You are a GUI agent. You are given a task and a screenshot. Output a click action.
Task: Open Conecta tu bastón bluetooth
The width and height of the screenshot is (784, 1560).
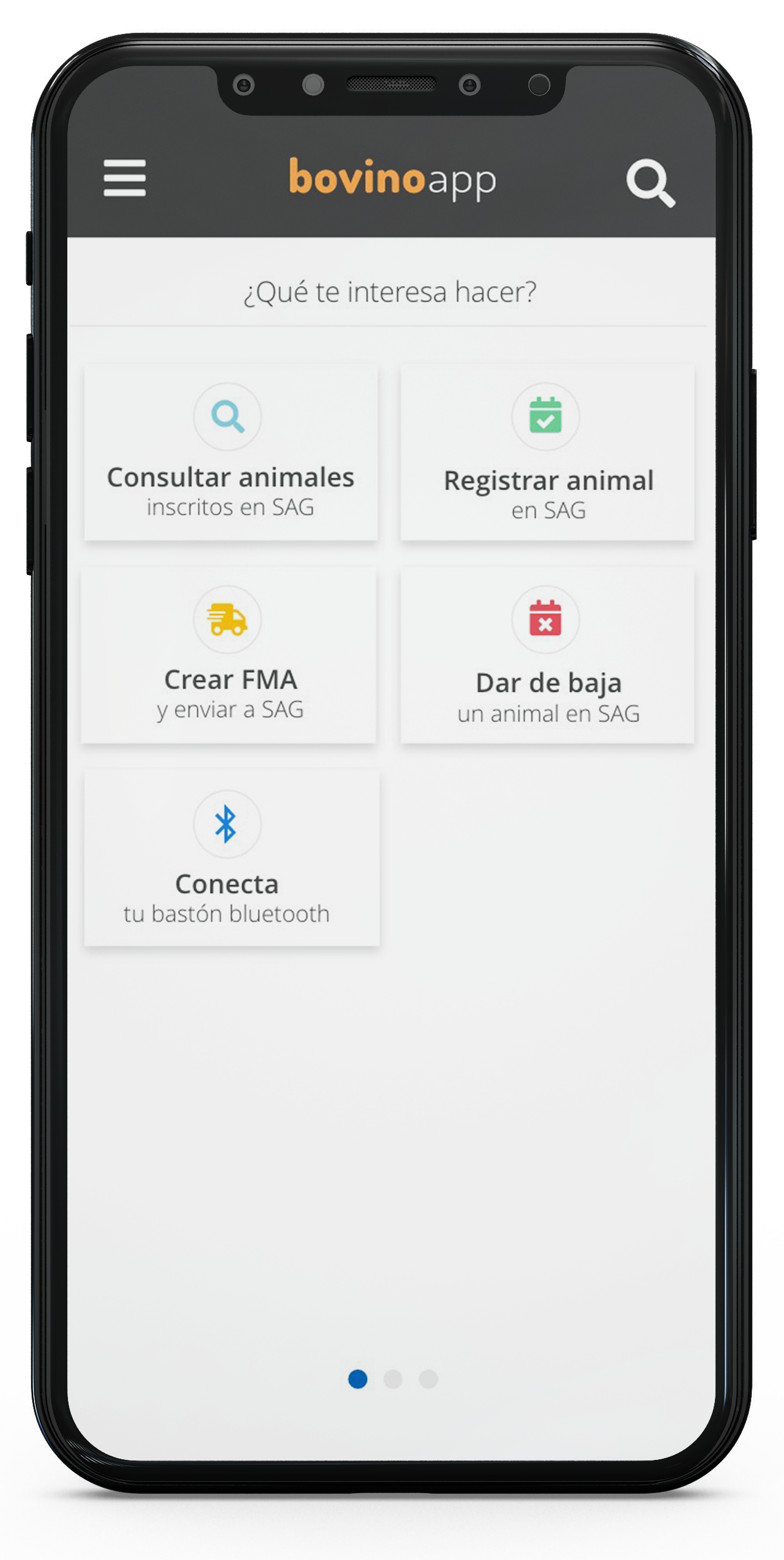[x=231, y=858]
